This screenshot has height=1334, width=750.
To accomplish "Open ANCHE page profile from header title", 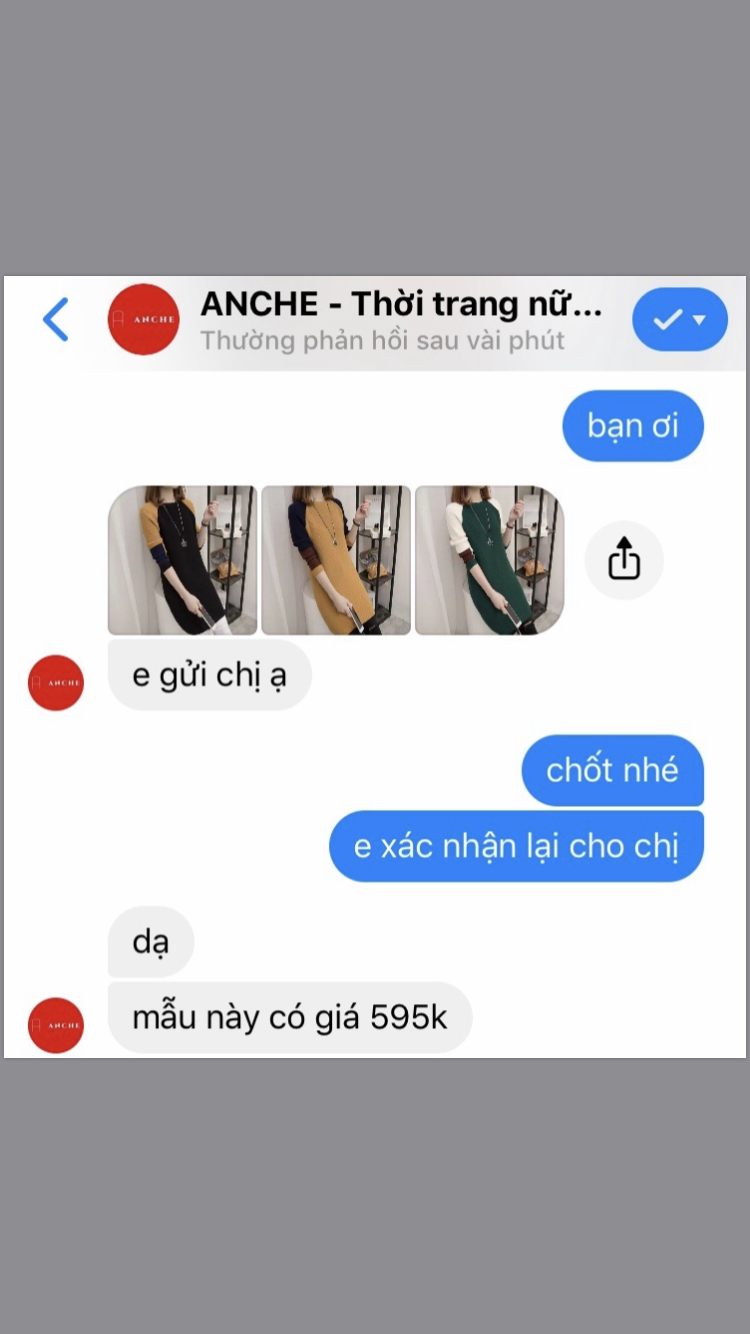I will (400, 304).
